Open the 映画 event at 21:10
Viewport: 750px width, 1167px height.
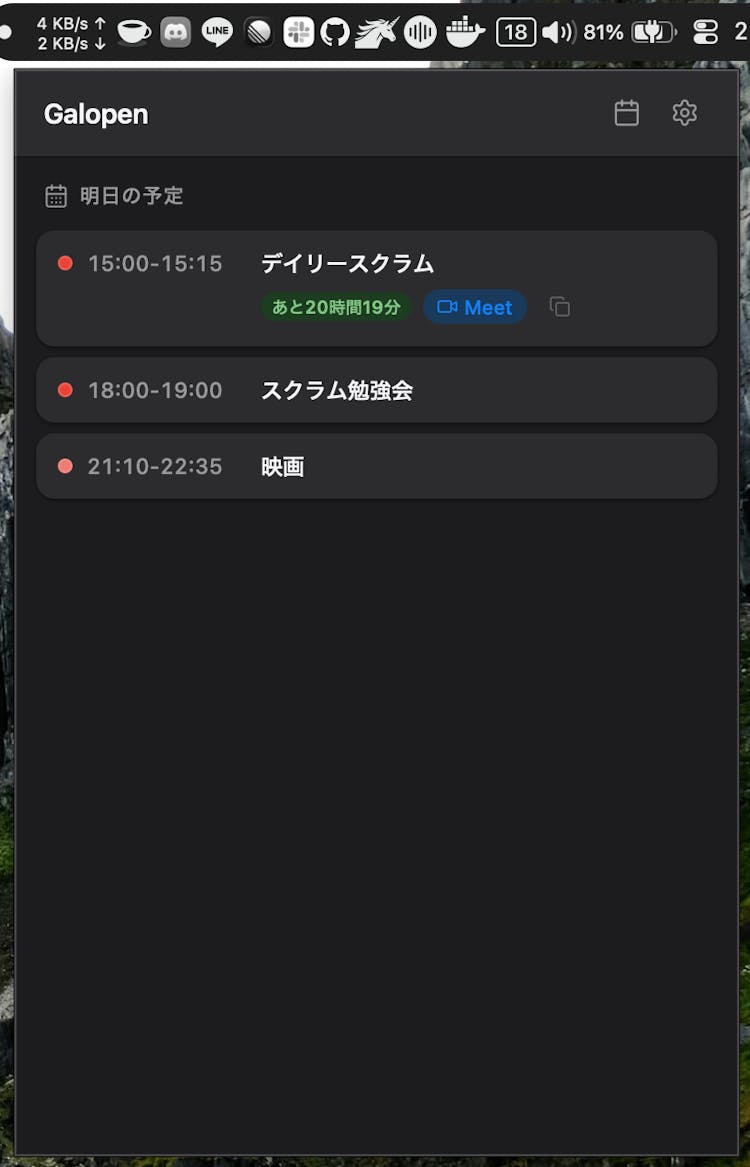[x=376, y=466]
